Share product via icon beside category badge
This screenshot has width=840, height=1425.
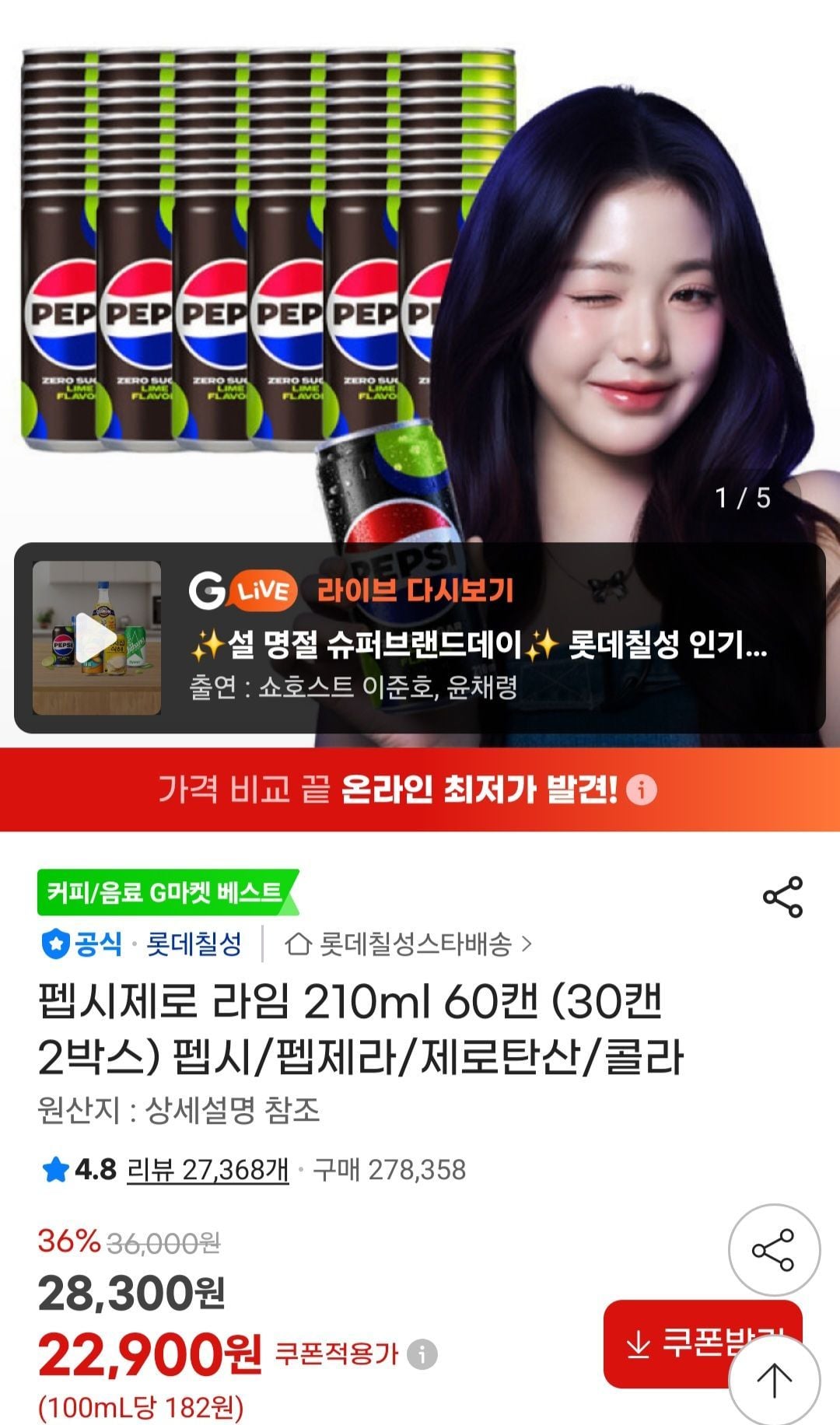click(782, 897)
